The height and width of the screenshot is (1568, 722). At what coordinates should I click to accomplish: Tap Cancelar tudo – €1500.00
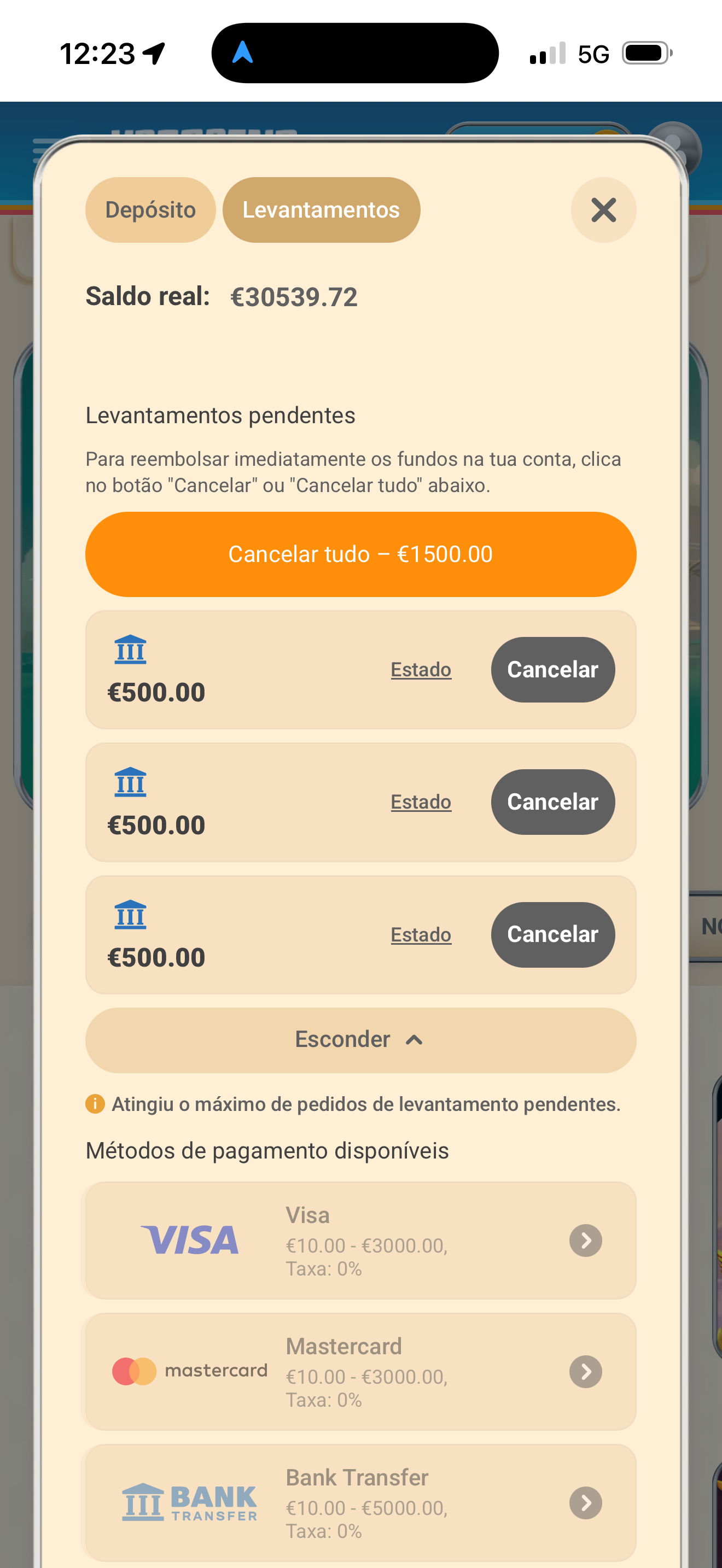tap(360, 554)
